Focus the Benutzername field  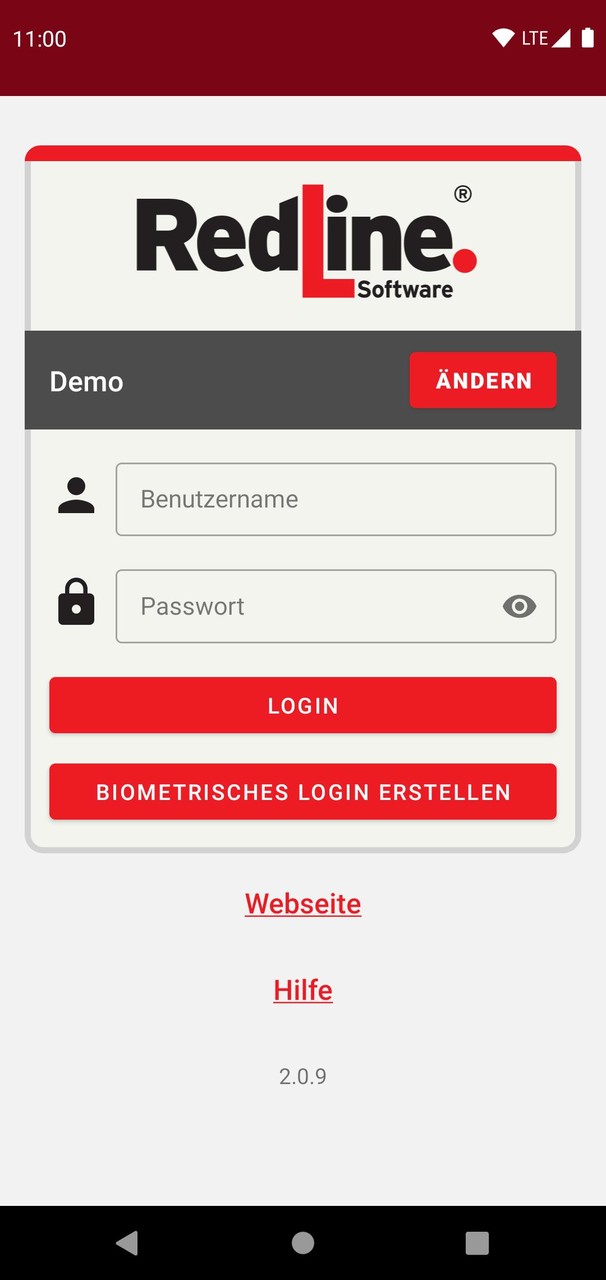(x=335, y=499)
